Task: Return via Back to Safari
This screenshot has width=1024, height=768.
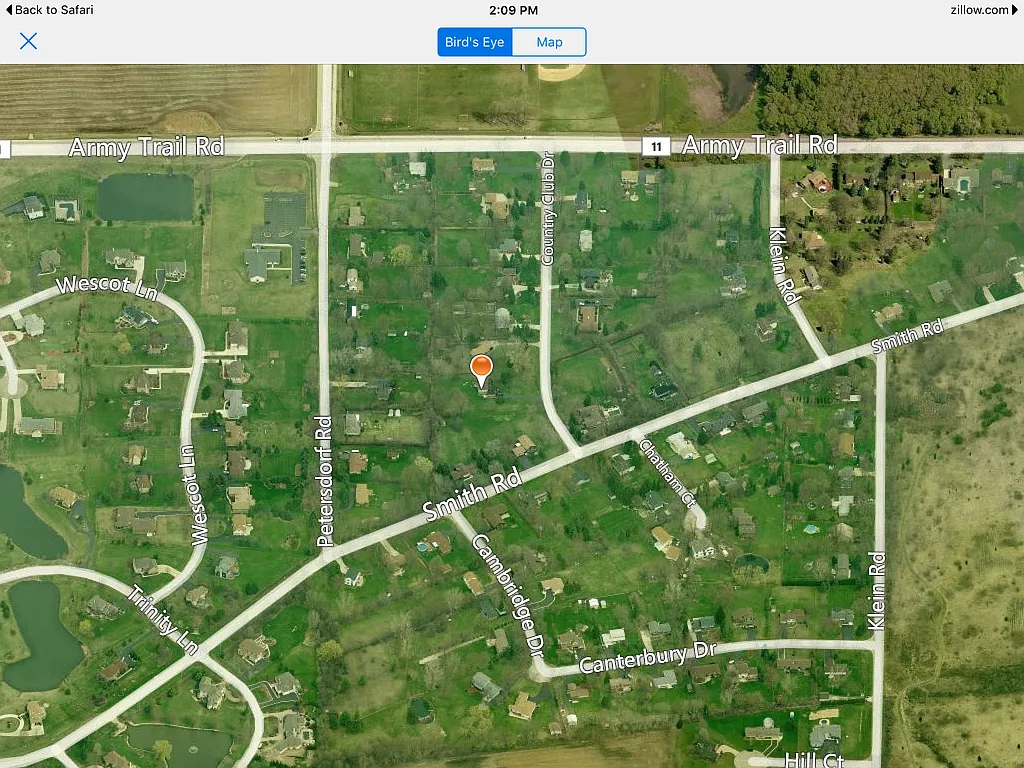Action: pyautogui.click(x=50, y=10)
